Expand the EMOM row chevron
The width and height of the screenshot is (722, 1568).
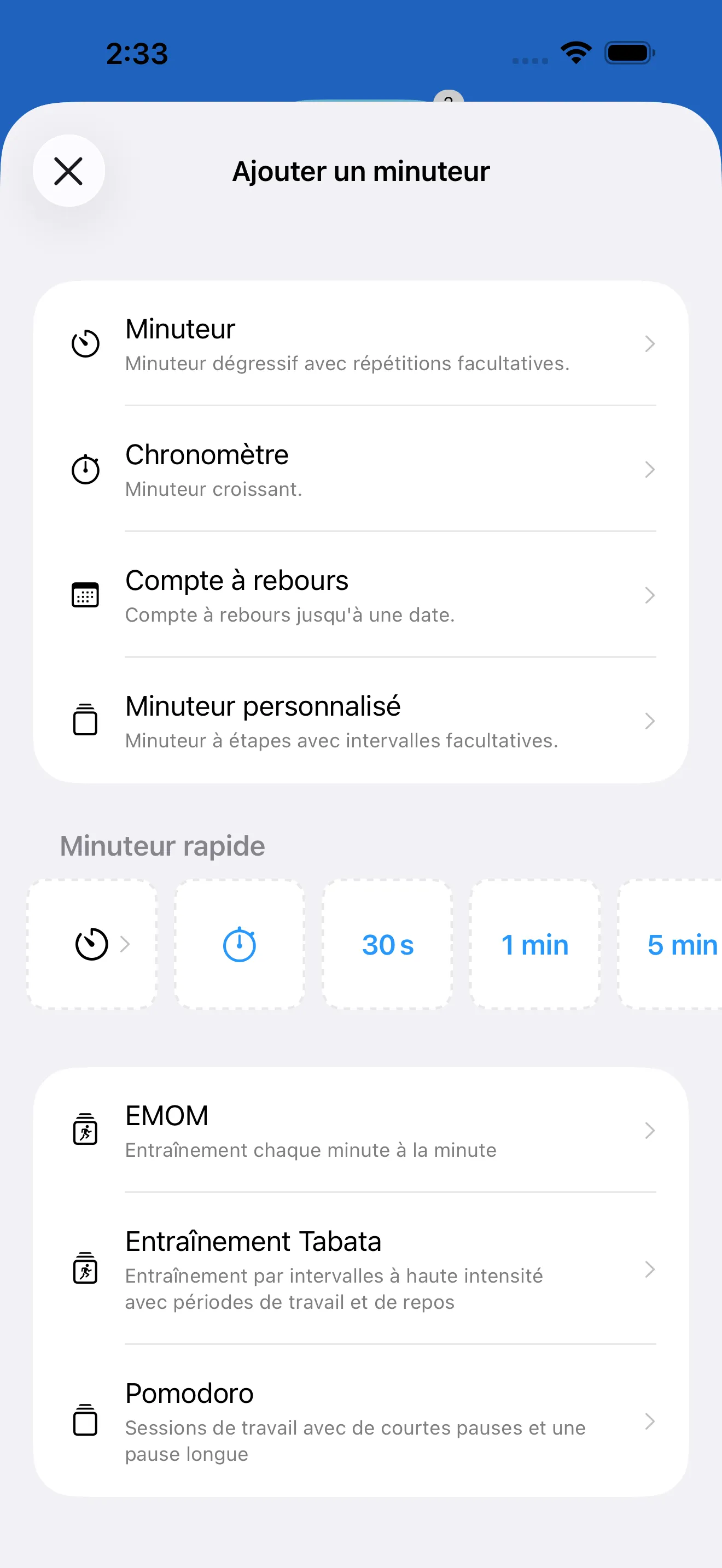click(650, 1130)
